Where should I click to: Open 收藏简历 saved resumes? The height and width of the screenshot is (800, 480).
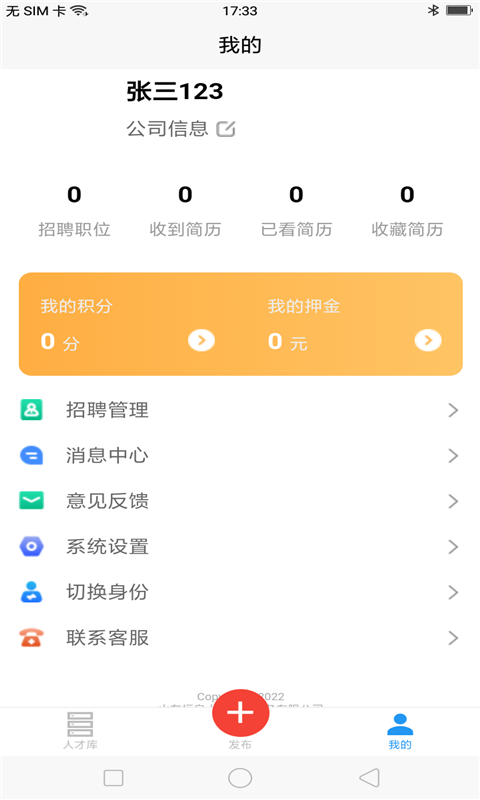[407, 211]
